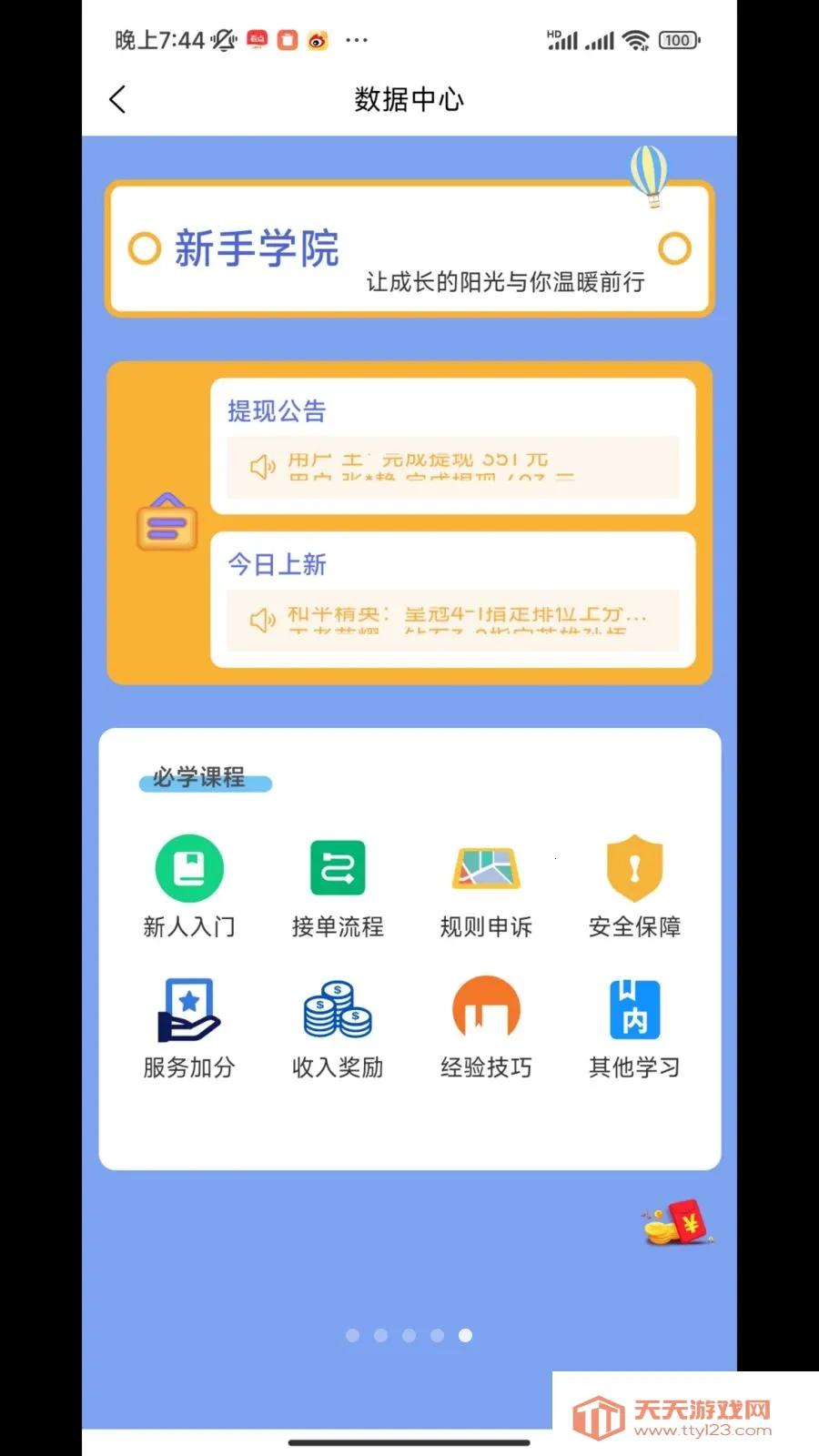Select the first page indicator dot
Screen dimensions: 819x1456
(352, 1336)
